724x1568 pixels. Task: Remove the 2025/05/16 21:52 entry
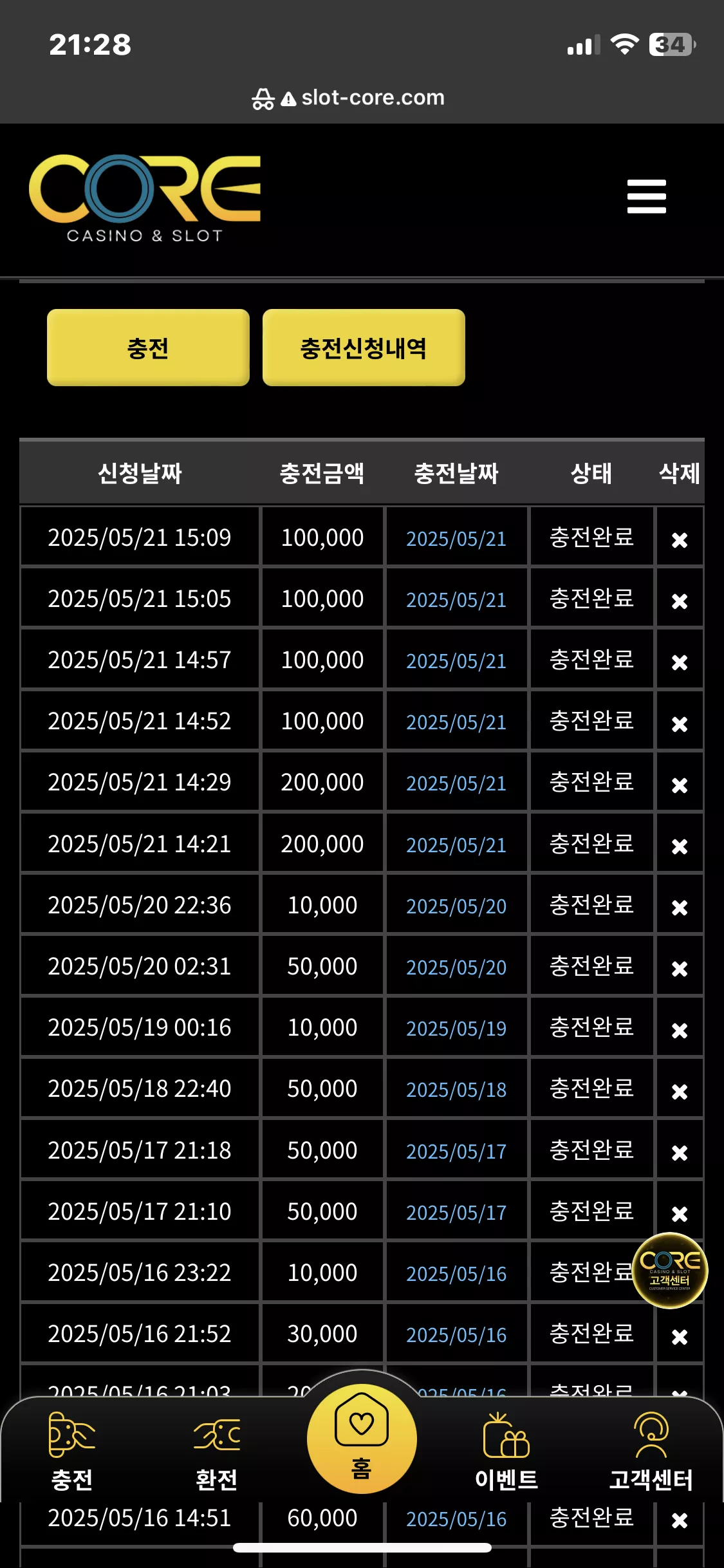[680, 1336]
